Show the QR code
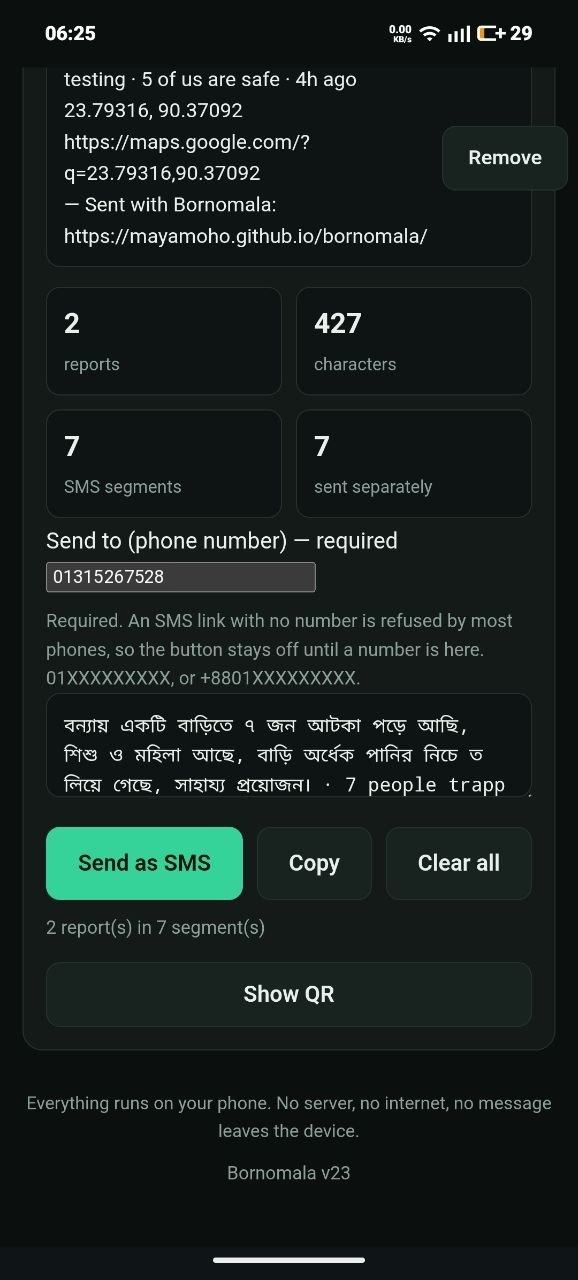 tap(289, 994)
